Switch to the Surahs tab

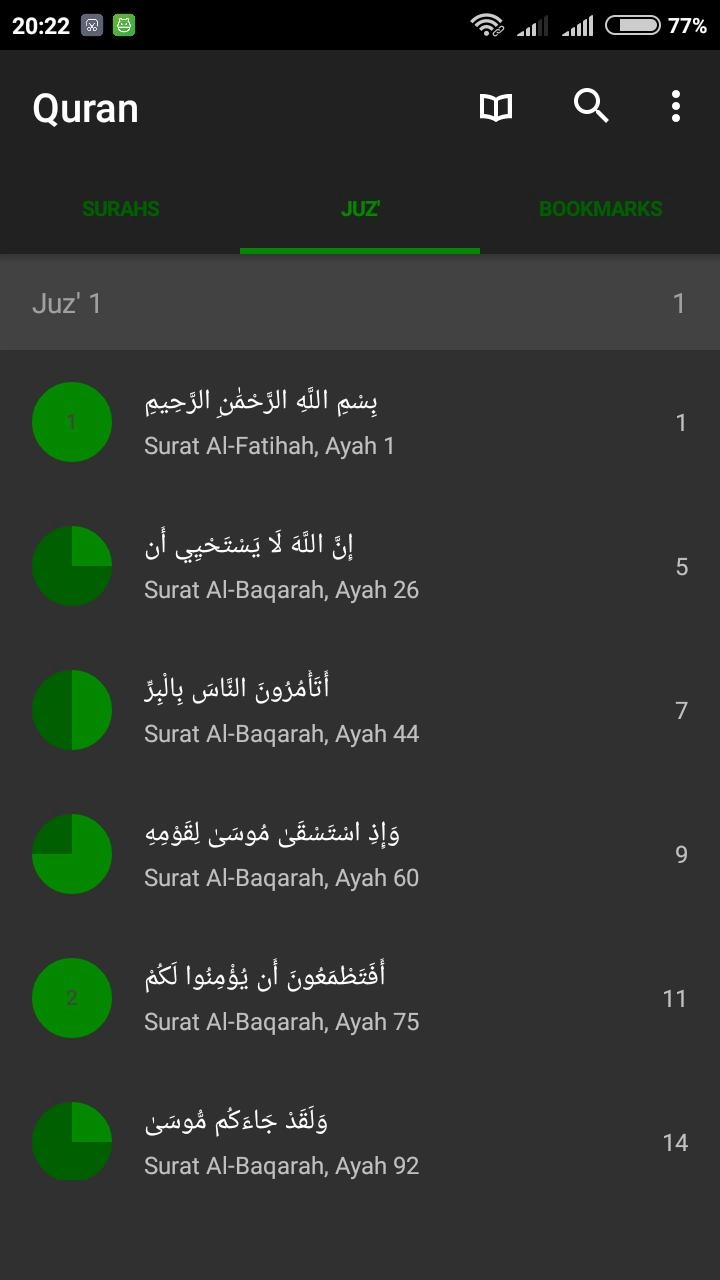pos(120,209)
